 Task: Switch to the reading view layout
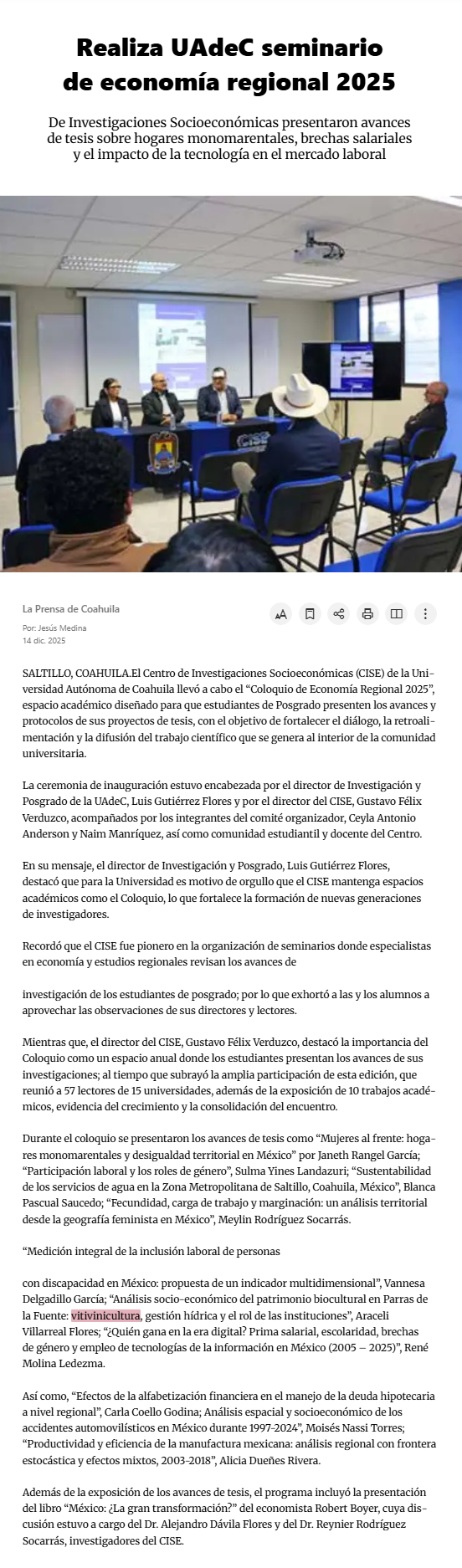tap(397, 614)
